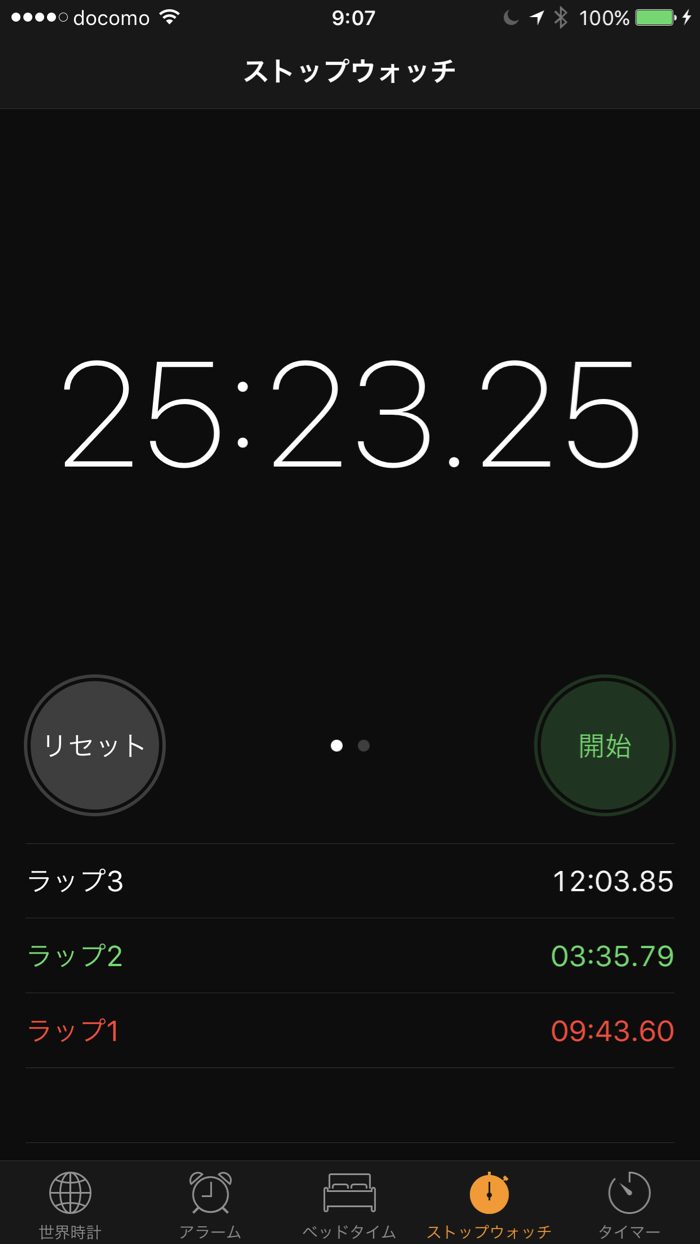The height and width of the screenshot is (1244, 700).
Task: Select the ストップウォッチ tab
Action: pyautogui.click(x=489, y=1203)
